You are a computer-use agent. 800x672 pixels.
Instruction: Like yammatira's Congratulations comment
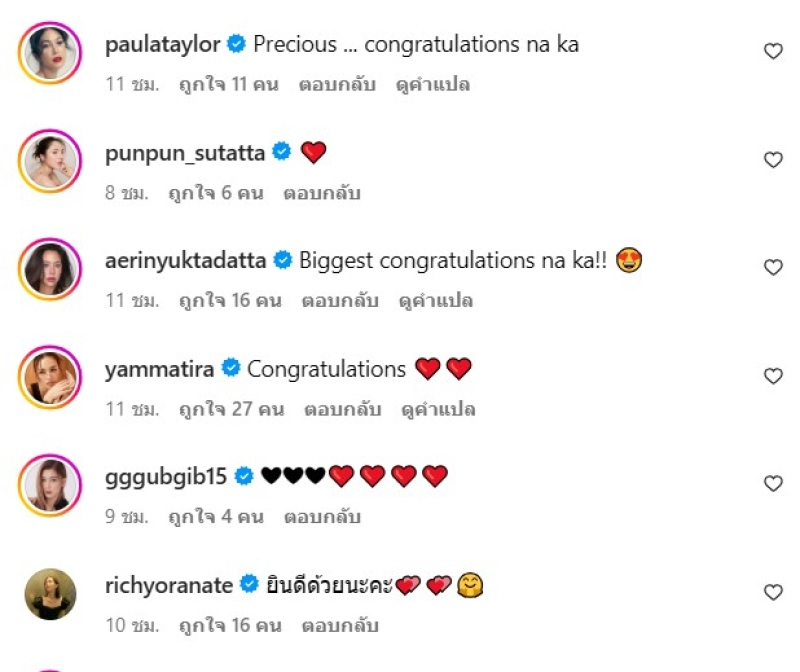pyautogui.click(x=773, y=376)
